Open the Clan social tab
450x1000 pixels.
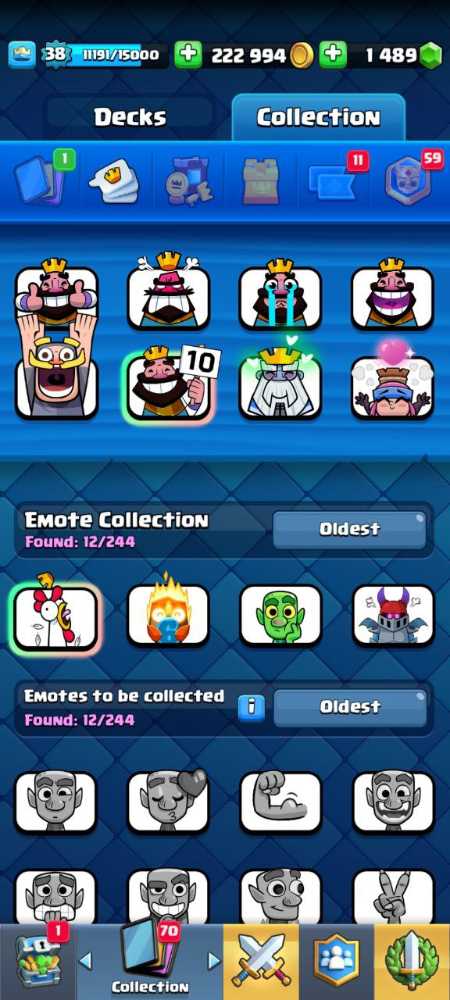coord(337,962)
